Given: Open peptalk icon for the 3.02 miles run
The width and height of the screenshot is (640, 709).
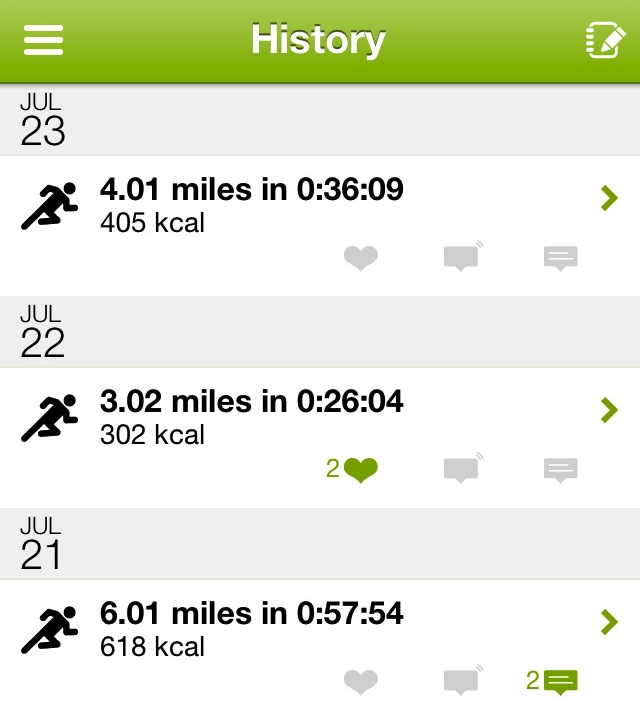Looking at the screenshot, I should (x=461, y=468).
